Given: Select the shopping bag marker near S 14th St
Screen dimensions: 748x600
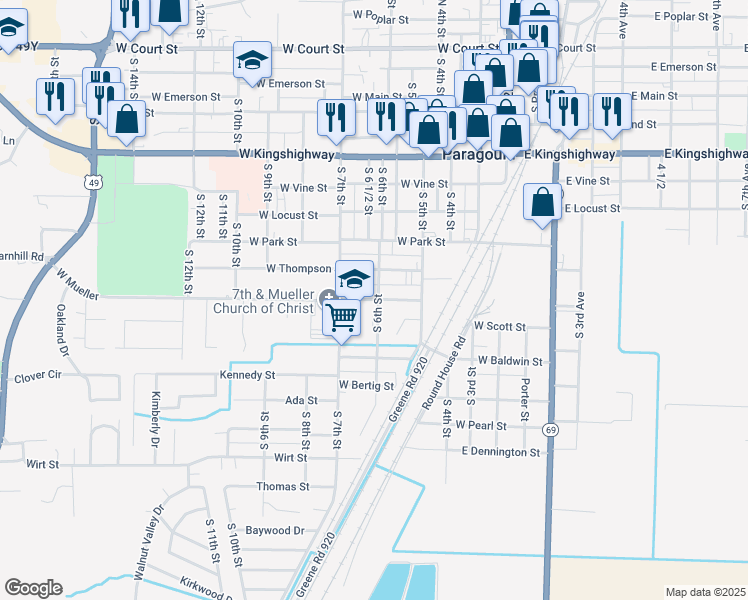Looking at the screenshot, I should click(x=127, y=118).
